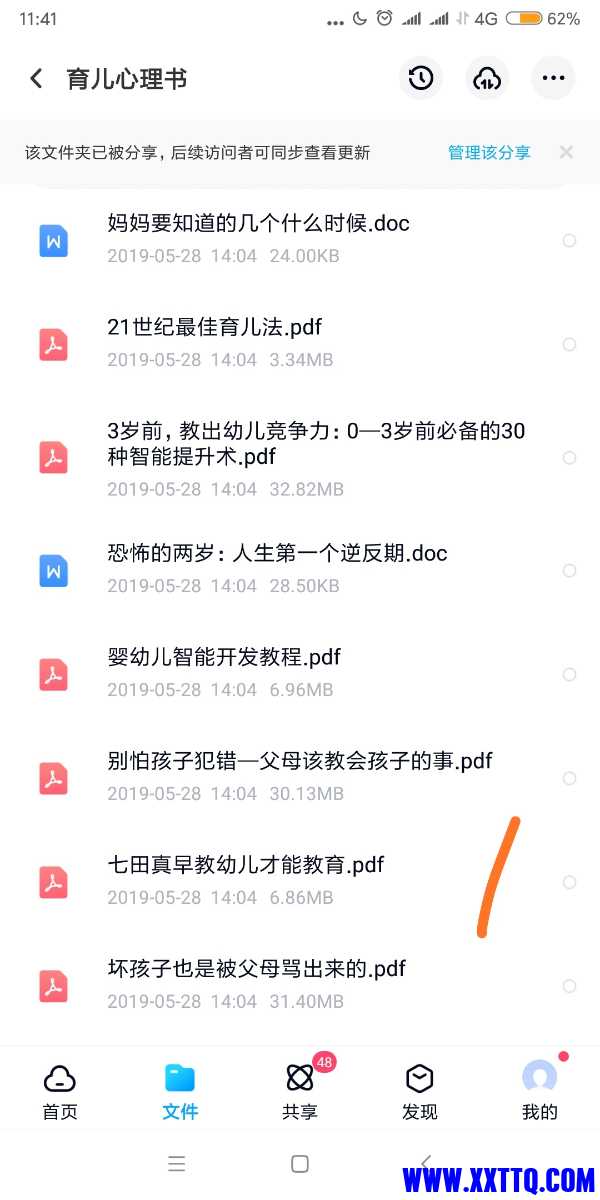Open the cloud transfer list icon

coord(487,79)
